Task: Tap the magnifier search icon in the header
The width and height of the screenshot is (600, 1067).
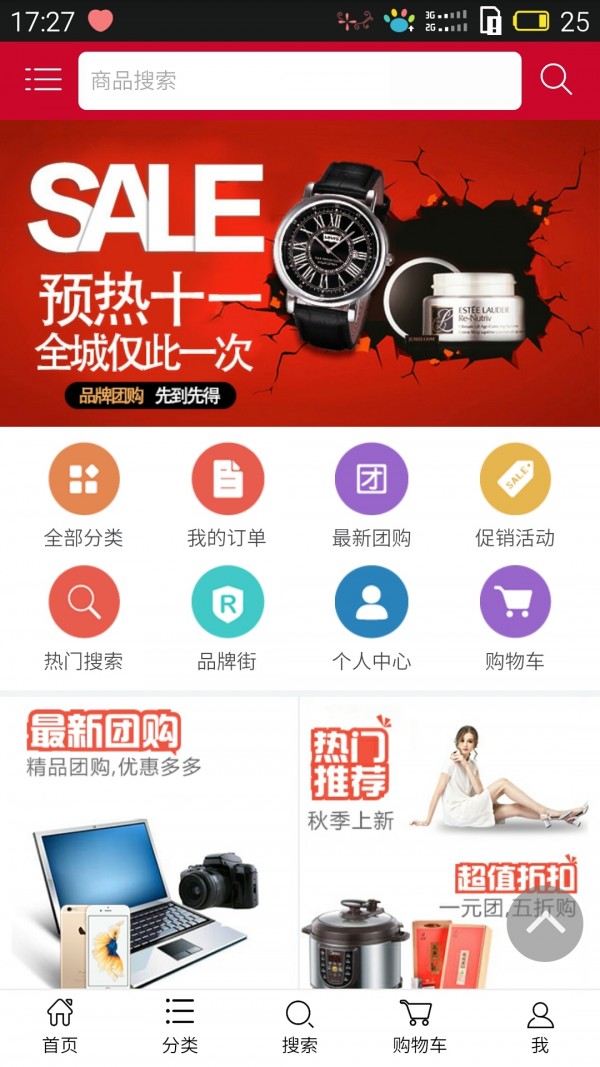Action: 555,80
